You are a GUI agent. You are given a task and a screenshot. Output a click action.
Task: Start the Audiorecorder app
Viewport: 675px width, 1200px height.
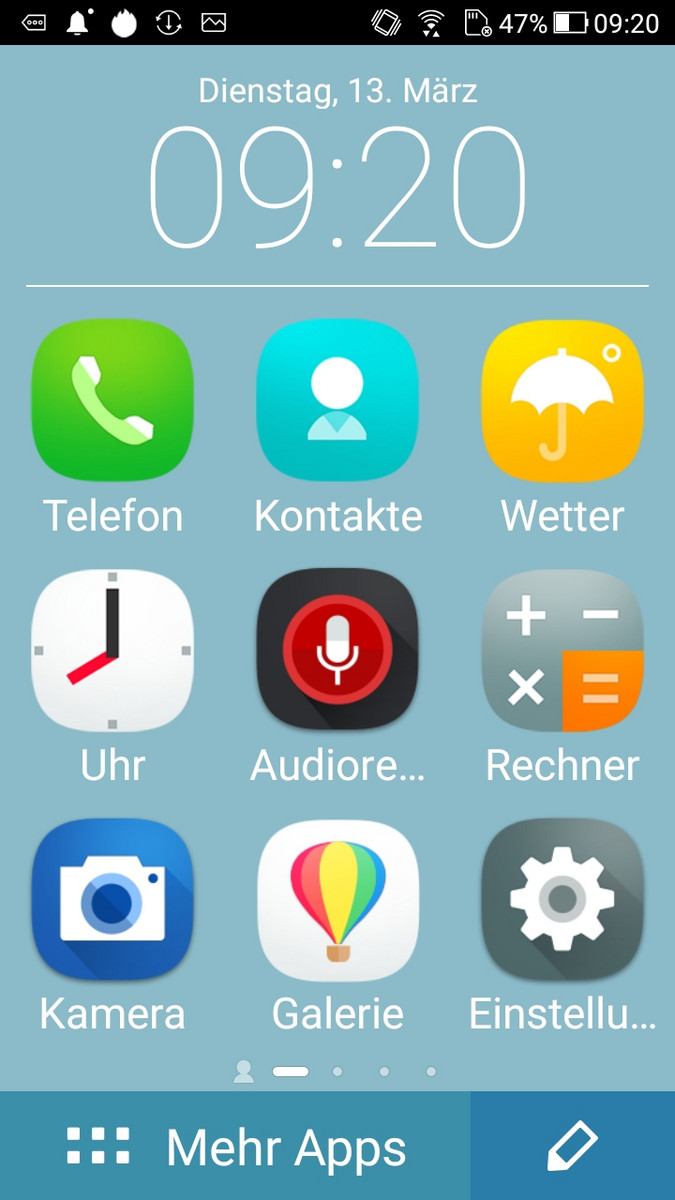[x=337, y=651]
